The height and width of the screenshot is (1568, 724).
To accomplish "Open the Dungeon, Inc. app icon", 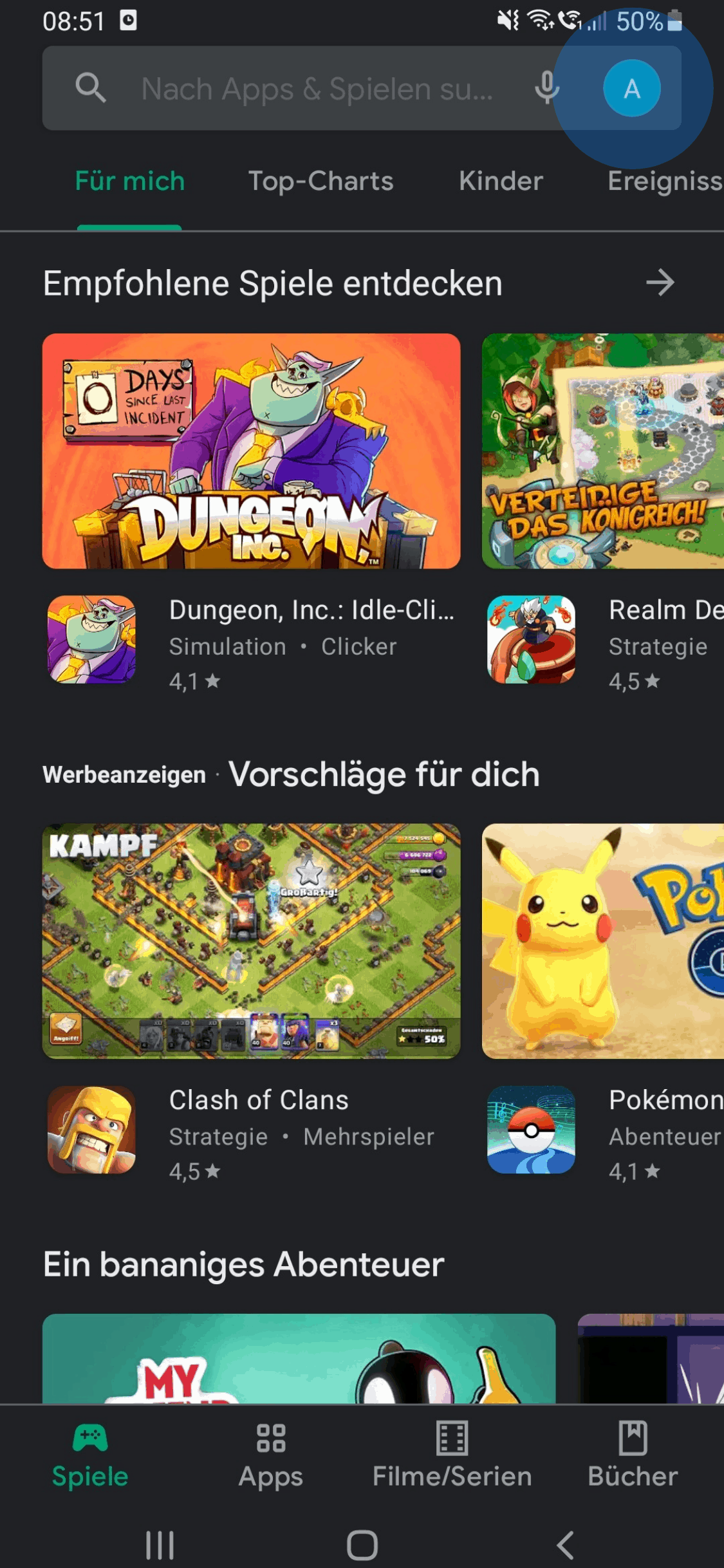I will pyautogui.click(x=91, y=639).
